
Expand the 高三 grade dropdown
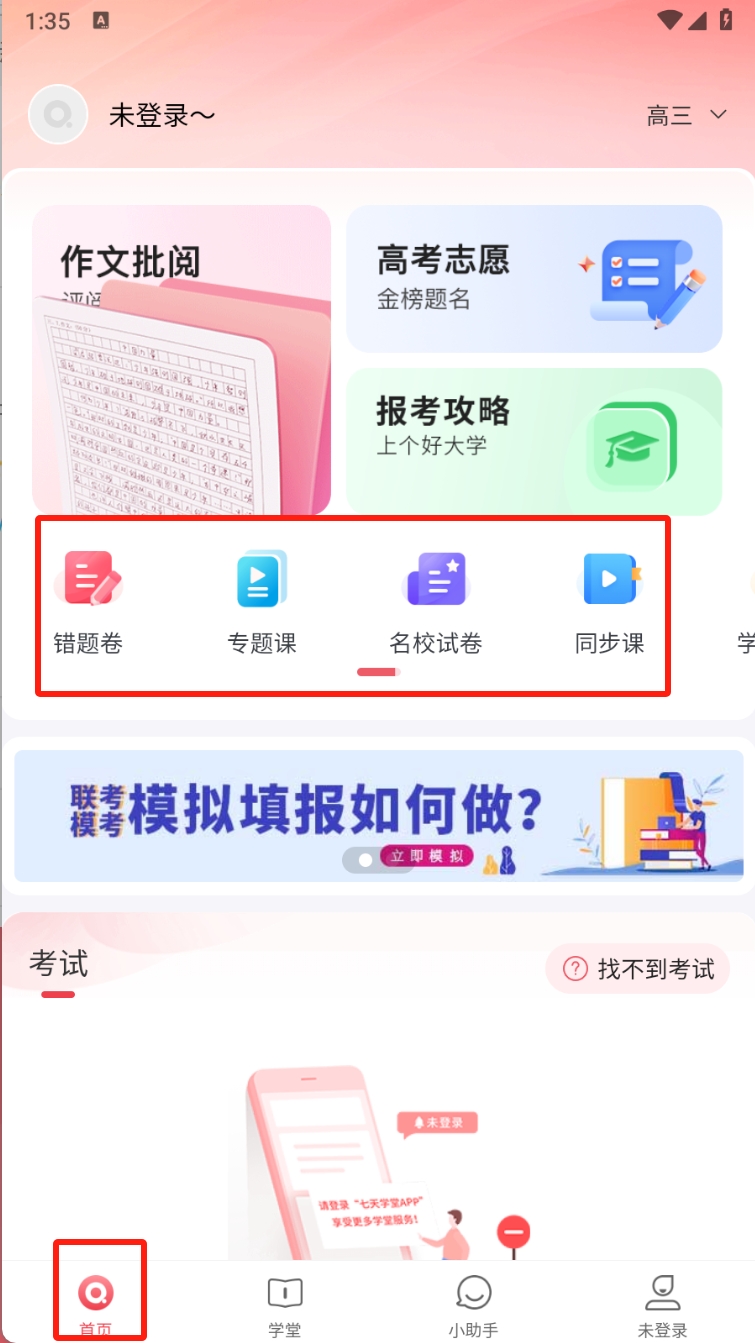pos(687,115)
